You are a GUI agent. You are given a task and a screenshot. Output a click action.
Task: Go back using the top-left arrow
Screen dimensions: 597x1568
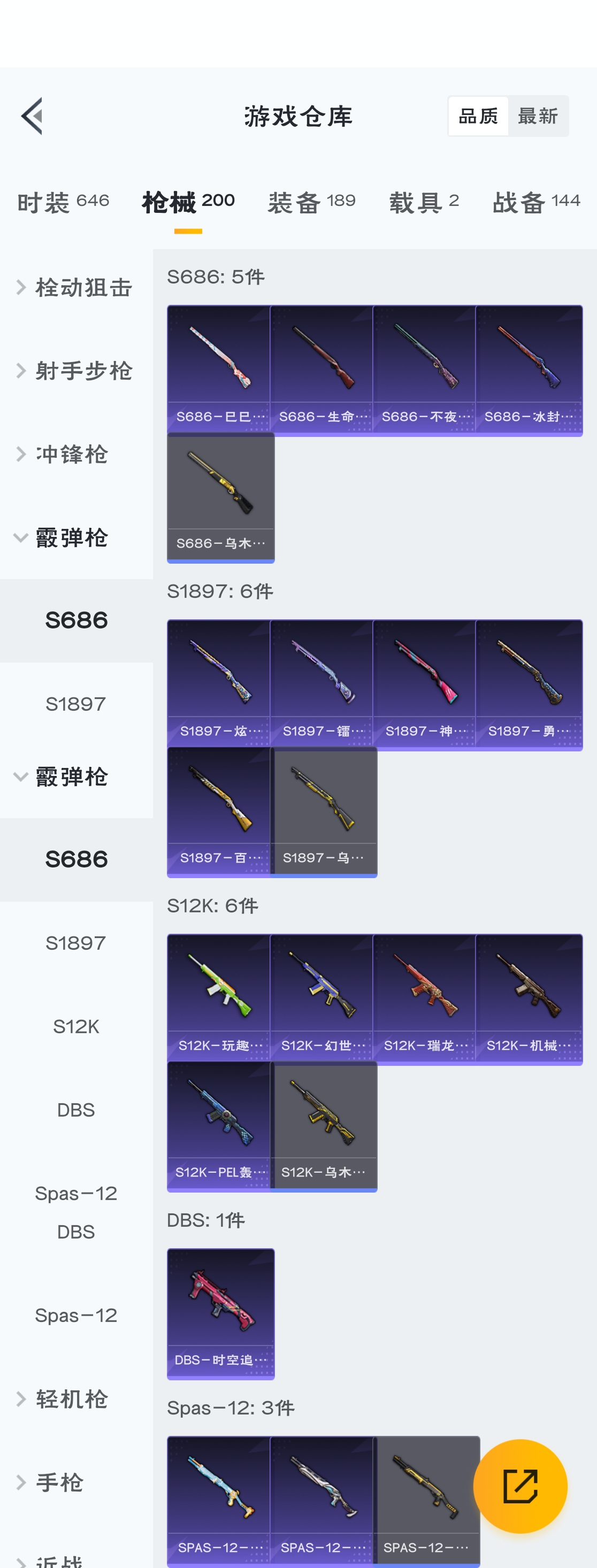coord(32,116)
